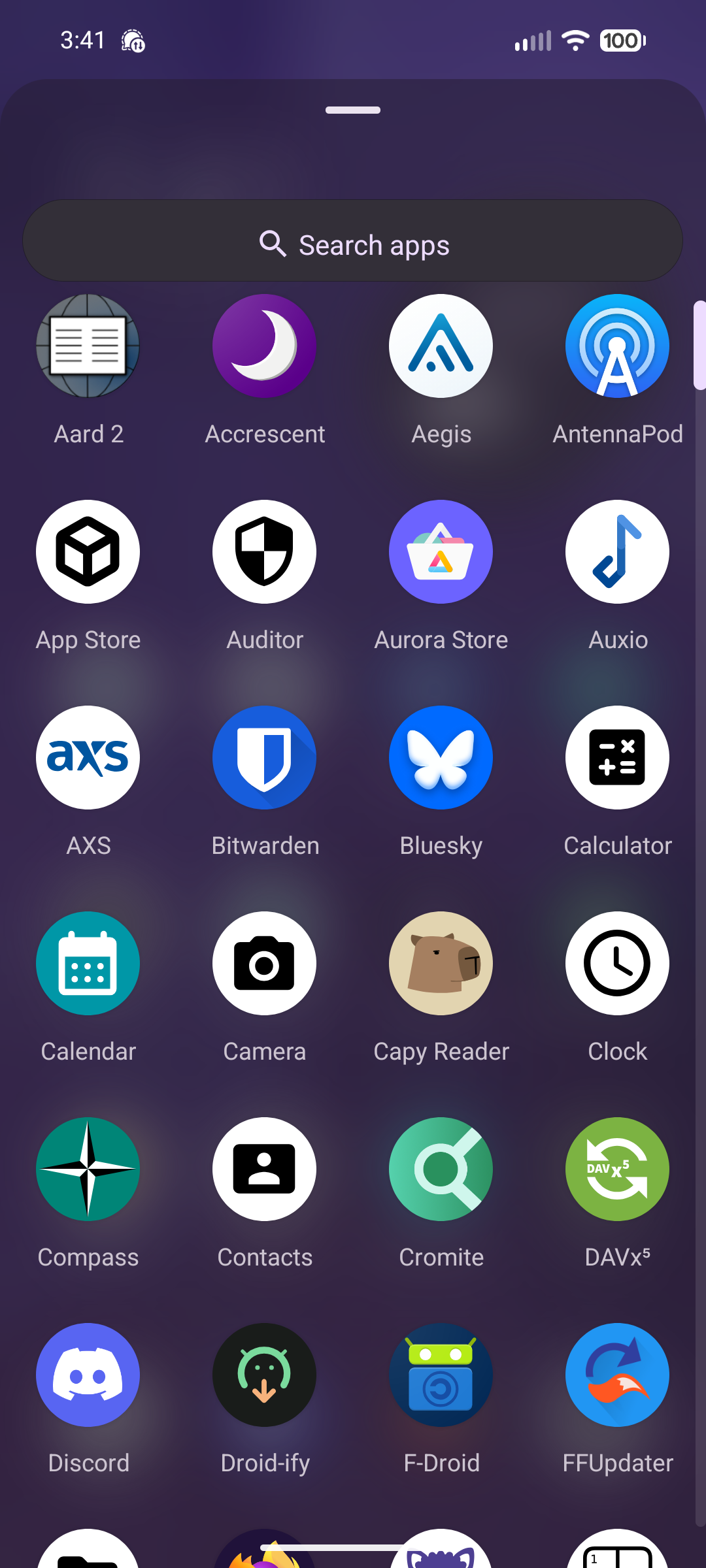Start DAVx5 sync app

[x=617, y=1169]
